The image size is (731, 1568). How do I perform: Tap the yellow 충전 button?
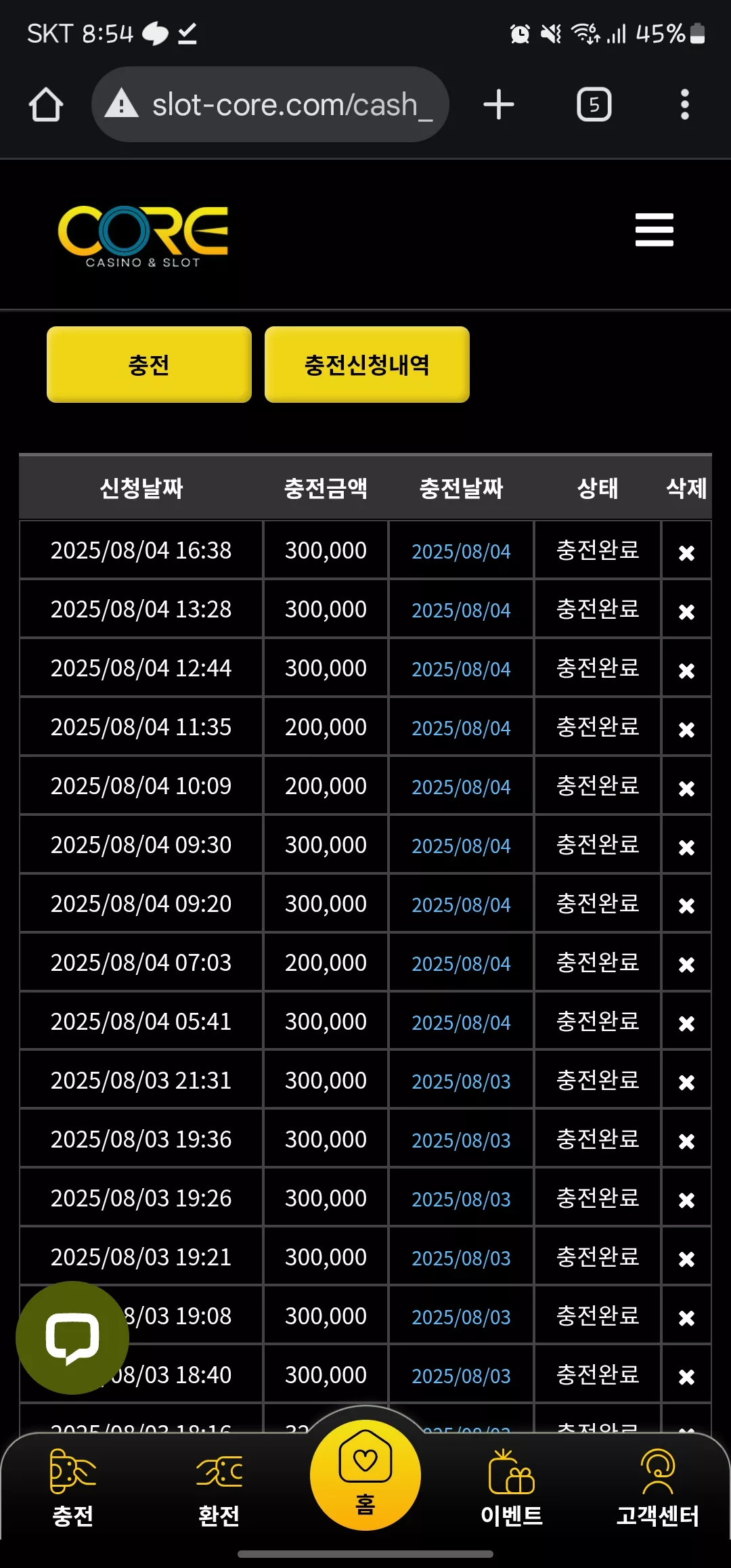pos(149,365)
